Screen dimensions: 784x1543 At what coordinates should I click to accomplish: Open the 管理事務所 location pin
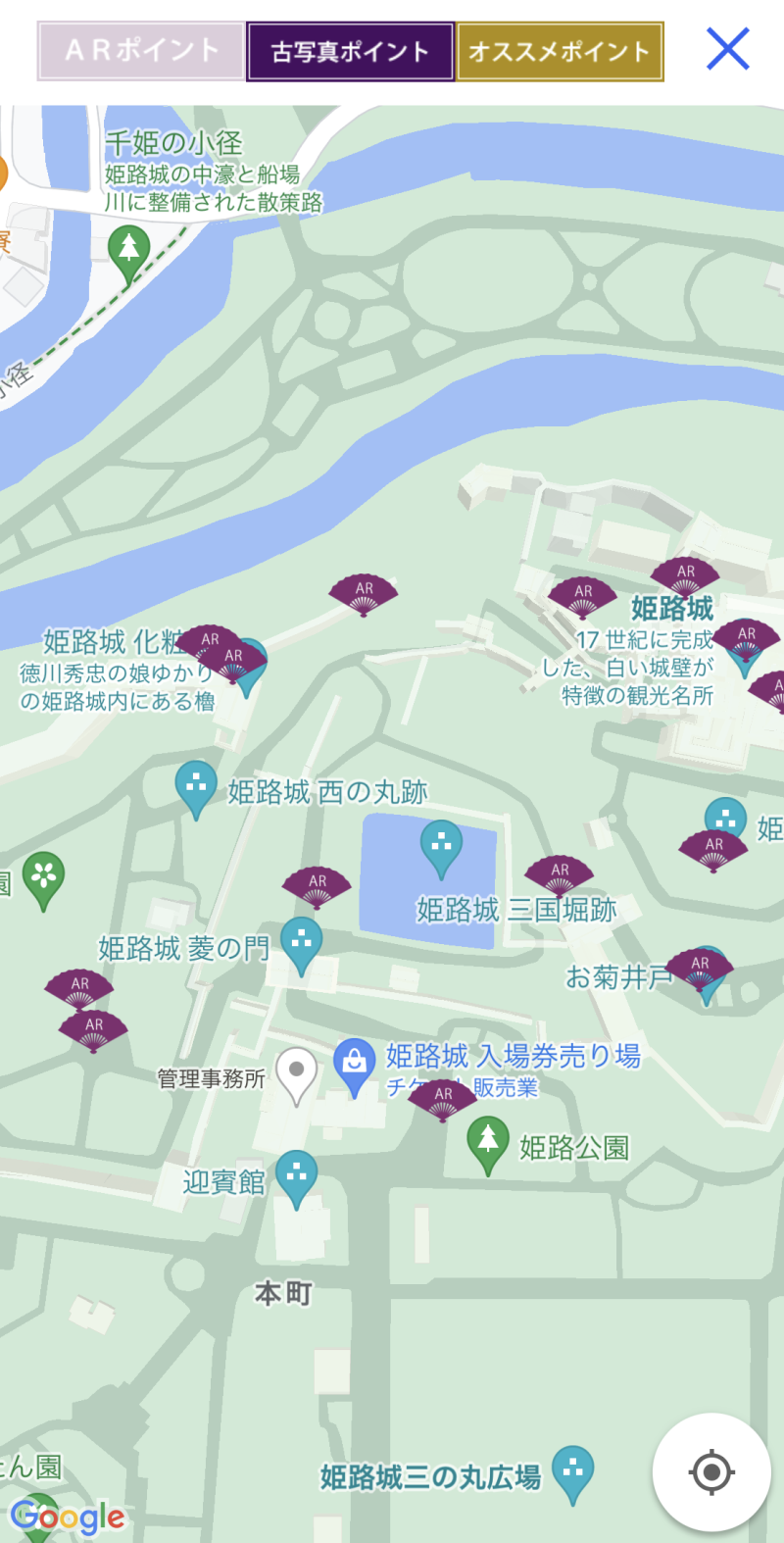click(296, 1072)
